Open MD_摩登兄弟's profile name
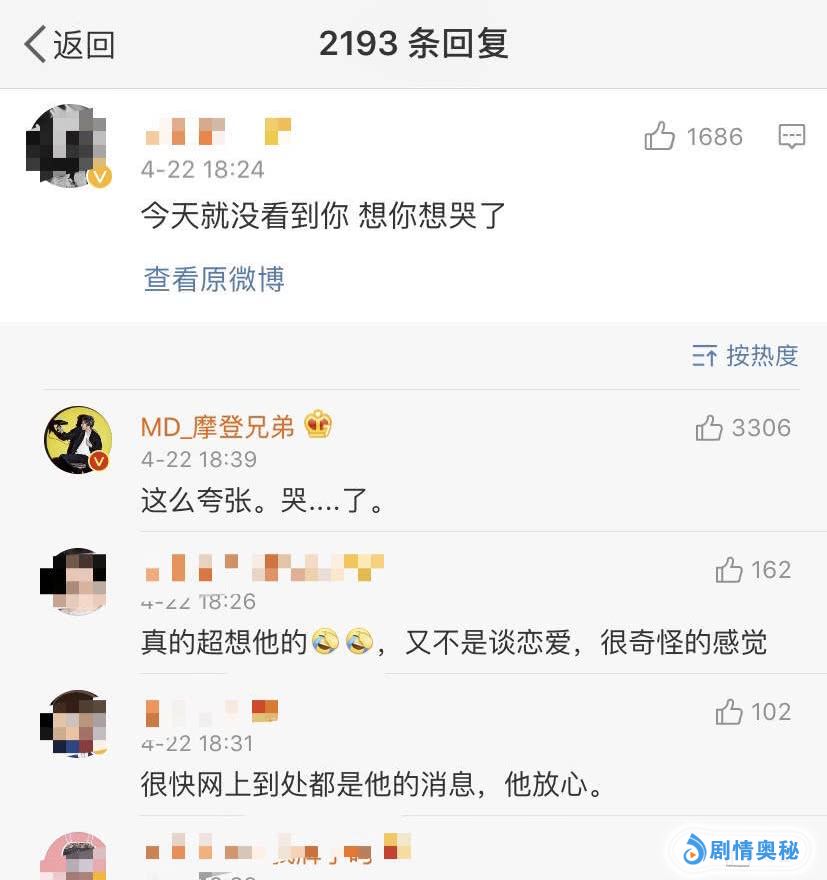The height and width of the screenshot is (880, 827). point(218,427)
